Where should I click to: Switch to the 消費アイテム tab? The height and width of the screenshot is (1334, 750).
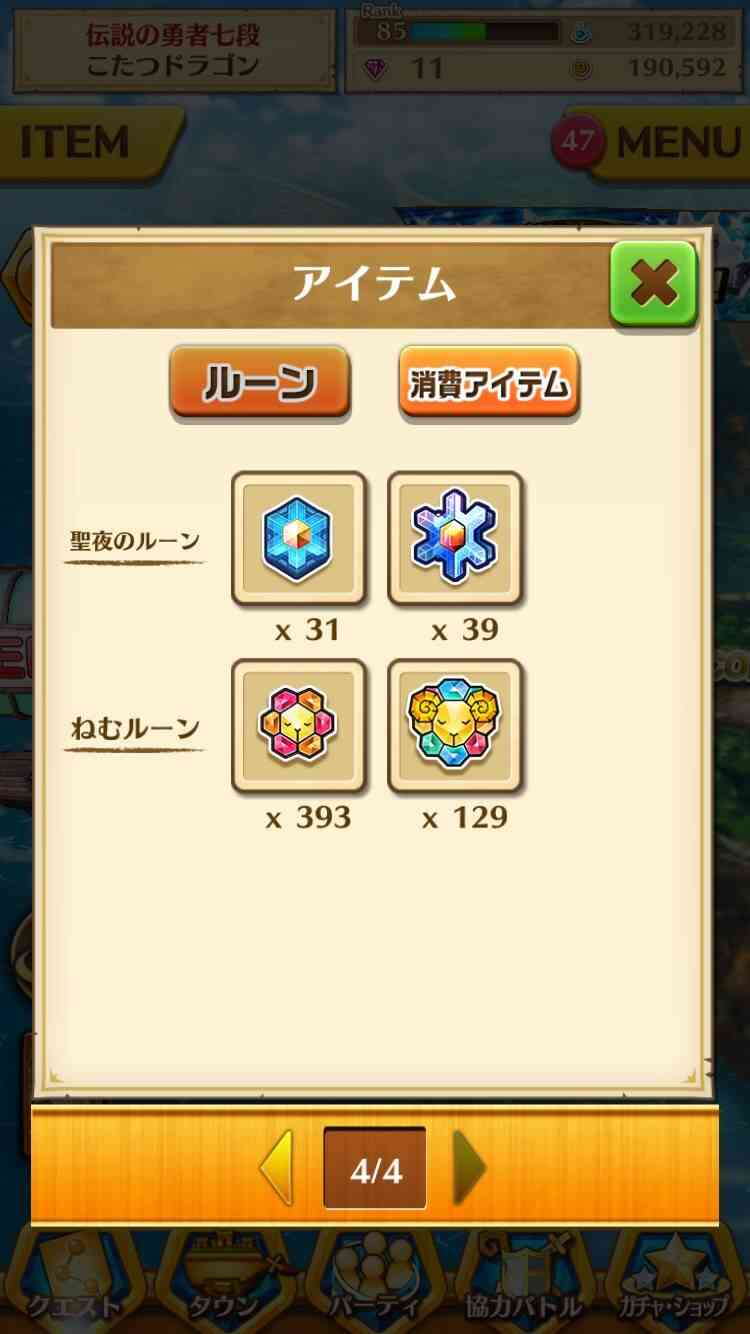point(489,383)
